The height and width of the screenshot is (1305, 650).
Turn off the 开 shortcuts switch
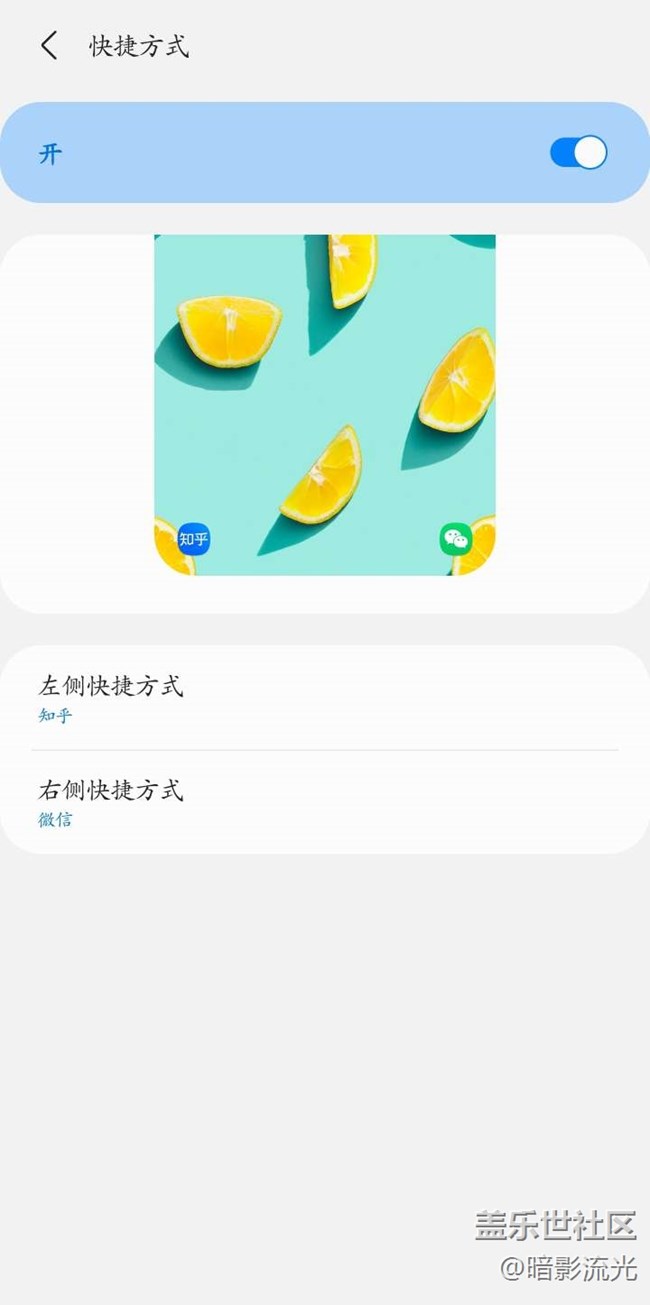[x=578, y=153]
